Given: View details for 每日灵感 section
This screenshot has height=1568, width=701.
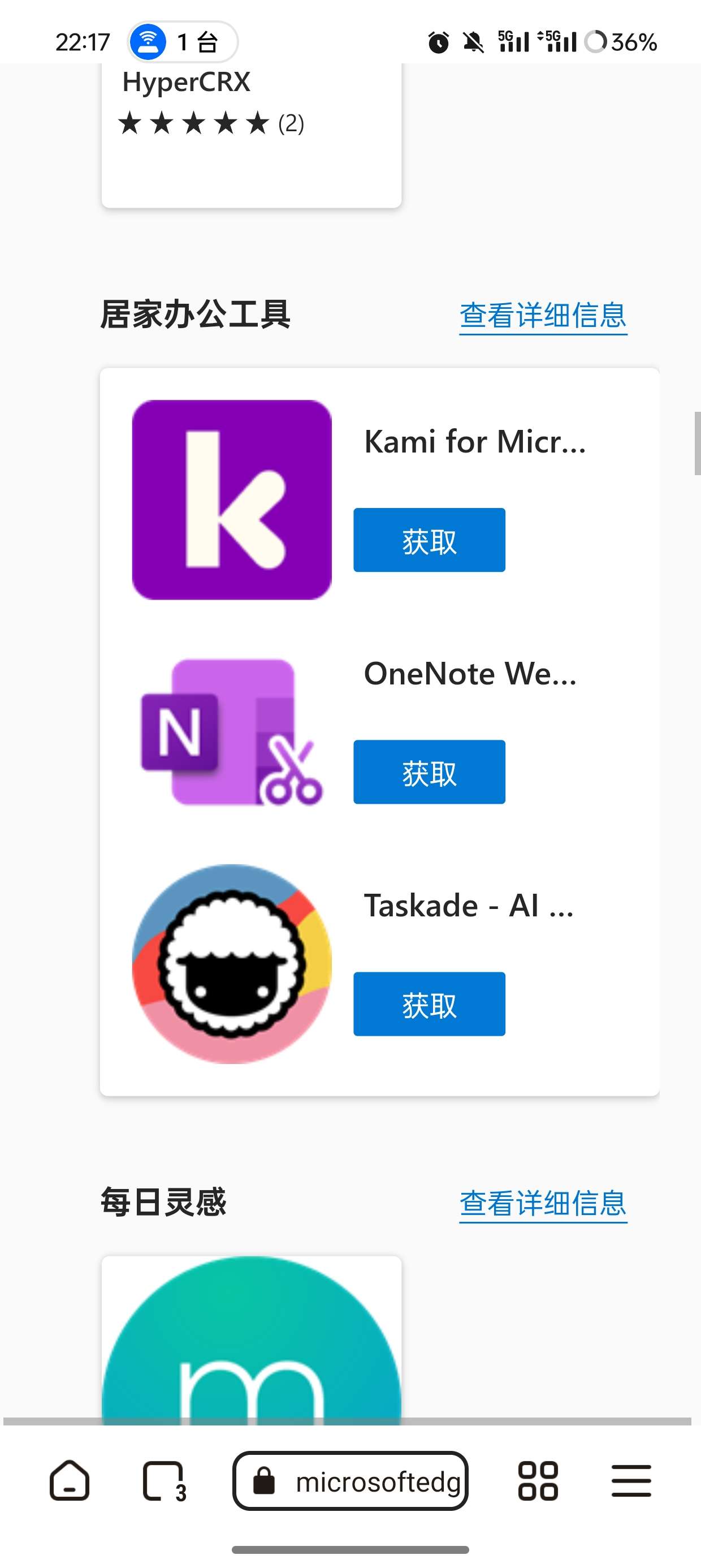Looking at the screenshot, I should pyautogui.click(x=543, y=1203).
